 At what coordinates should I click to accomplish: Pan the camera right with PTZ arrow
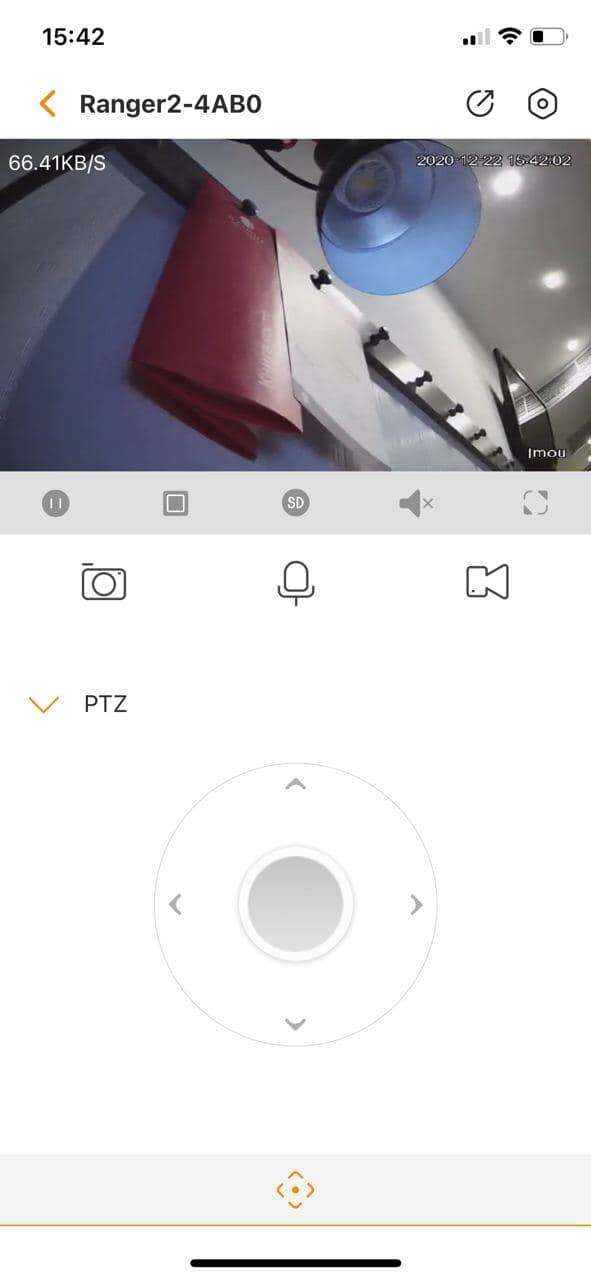point(416,905)
